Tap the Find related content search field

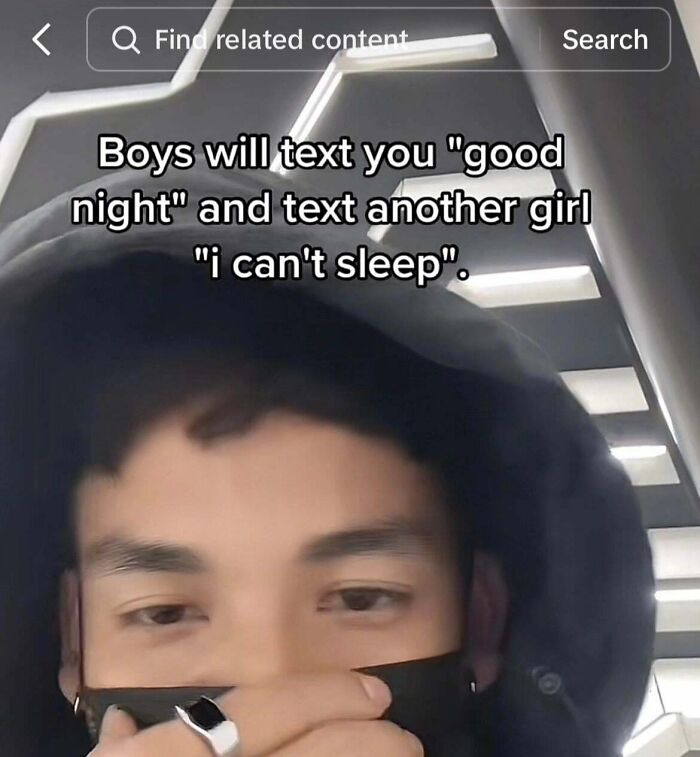(314, 40)
